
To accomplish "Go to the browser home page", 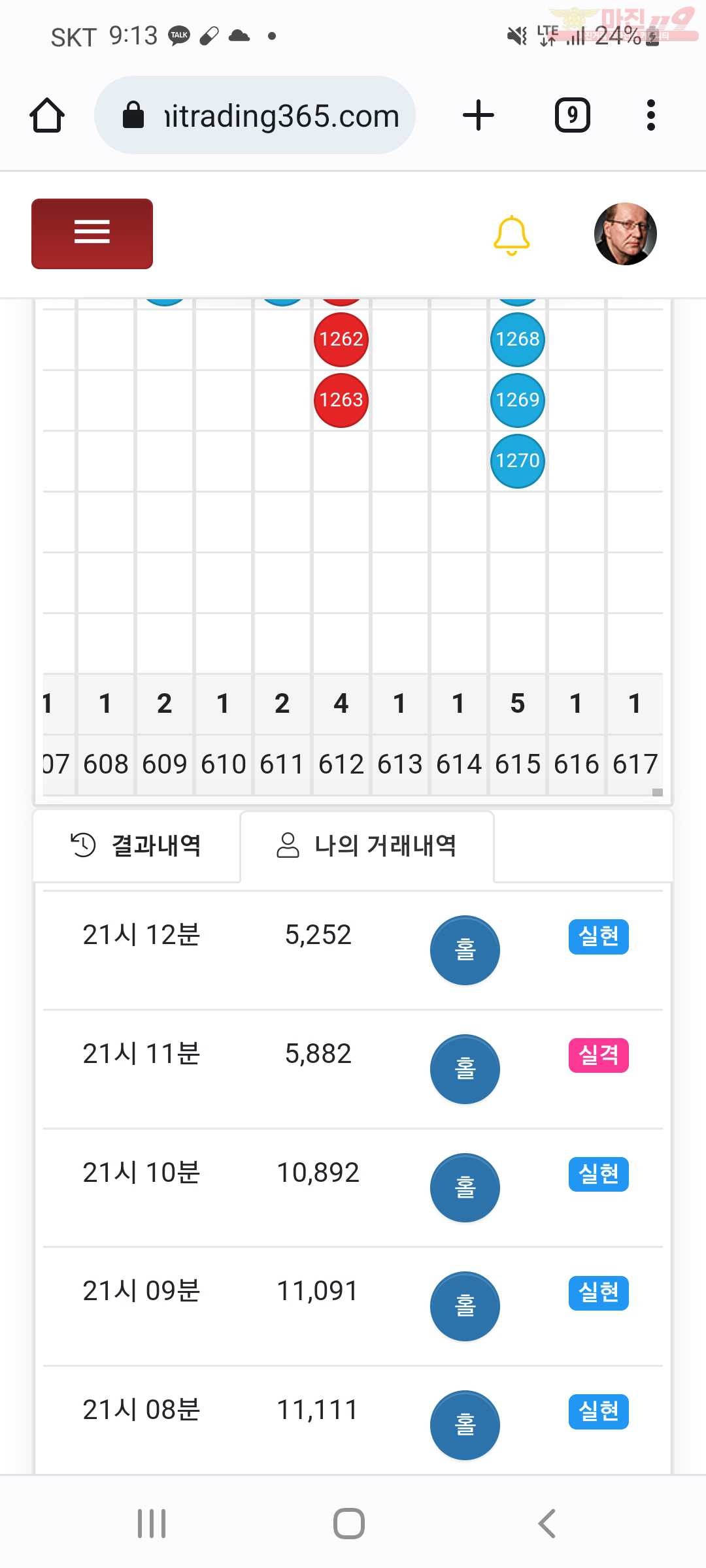I will pyautogui.click(x=47, y=116).
